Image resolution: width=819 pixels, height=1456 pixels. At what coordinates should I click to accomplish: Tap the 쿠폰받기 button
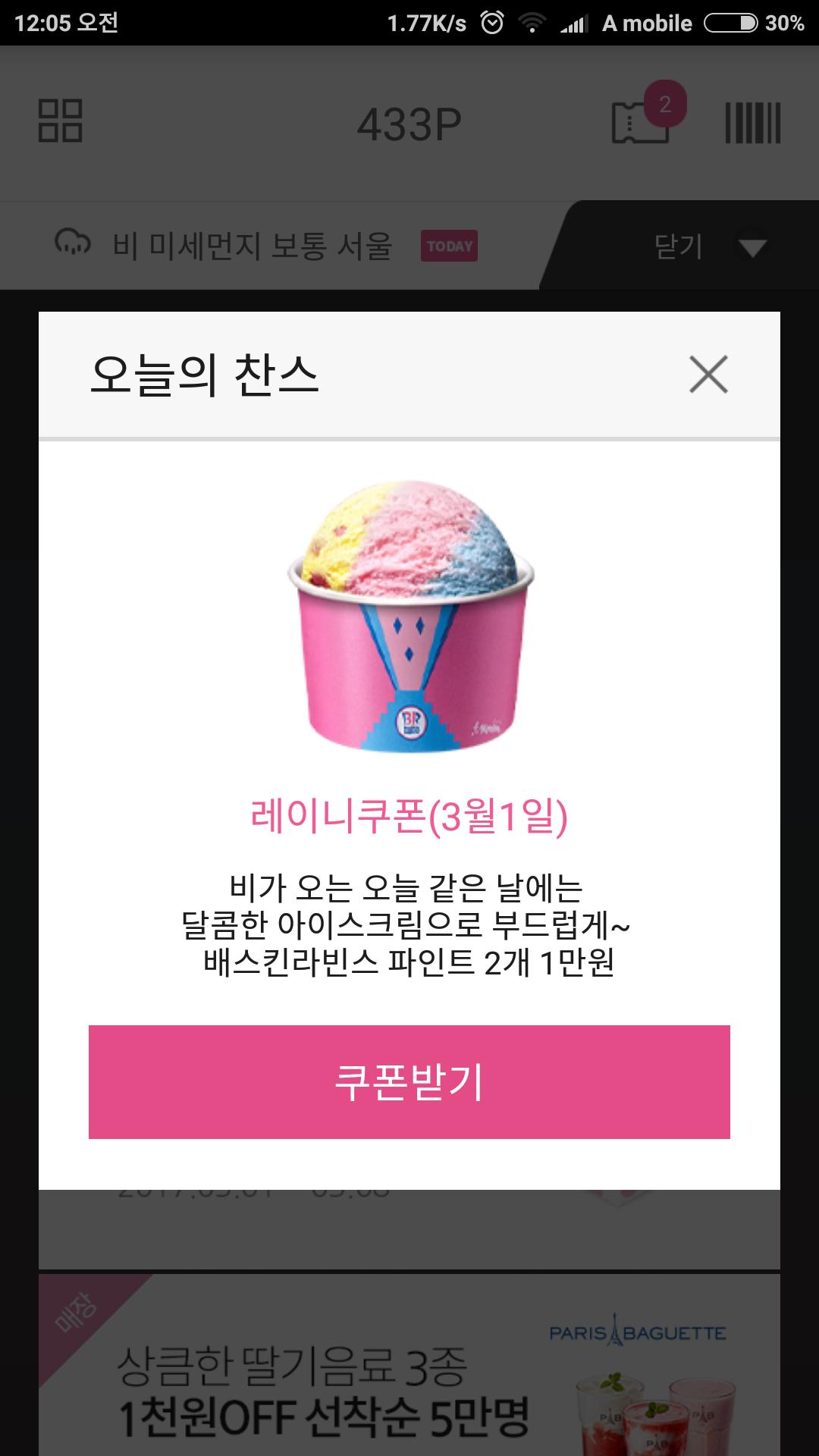pyautogui.click(x=409, y=1081)
